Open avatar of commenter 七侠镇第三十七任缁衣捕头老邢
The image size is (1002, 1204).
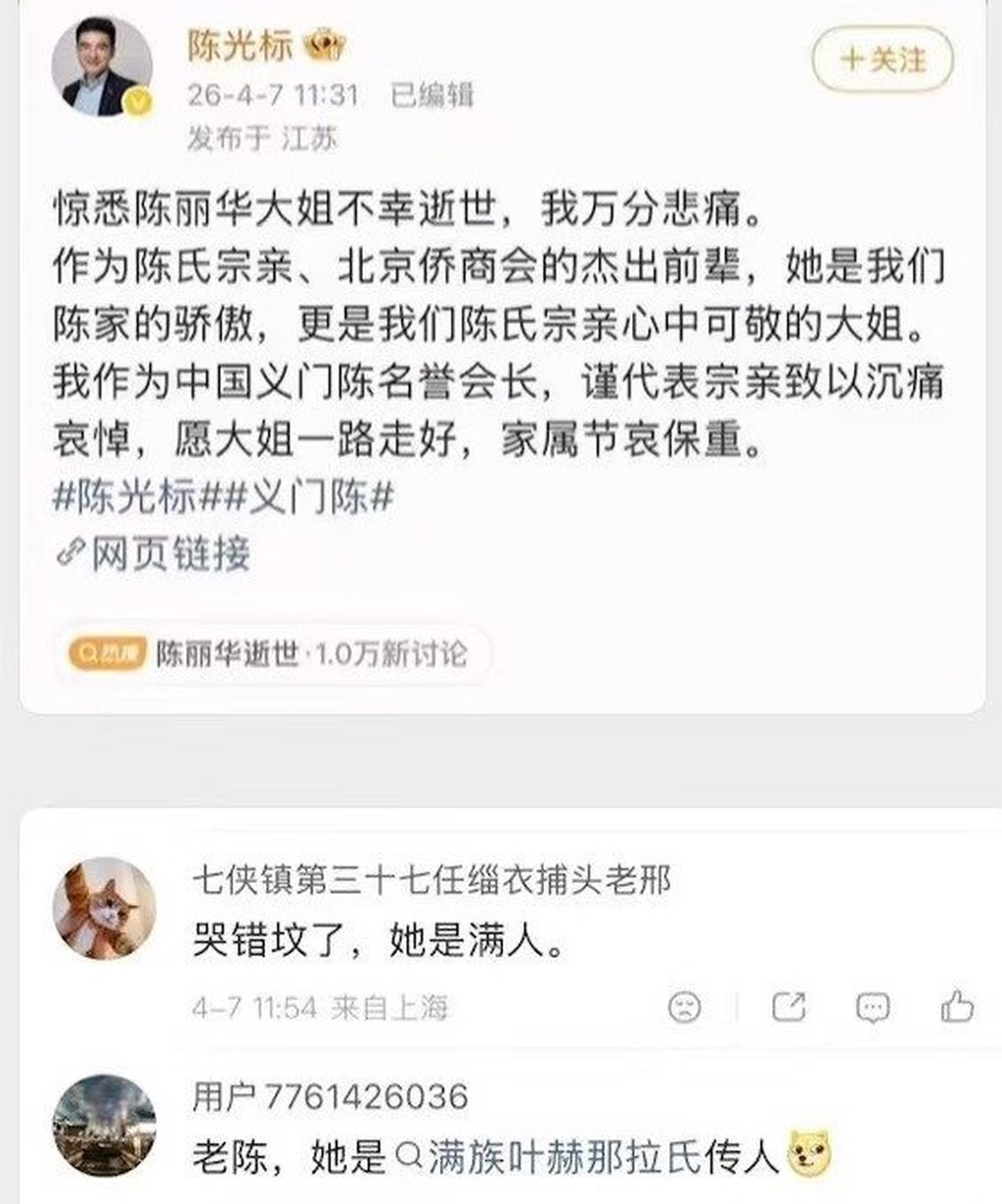(x=104, y=908)
